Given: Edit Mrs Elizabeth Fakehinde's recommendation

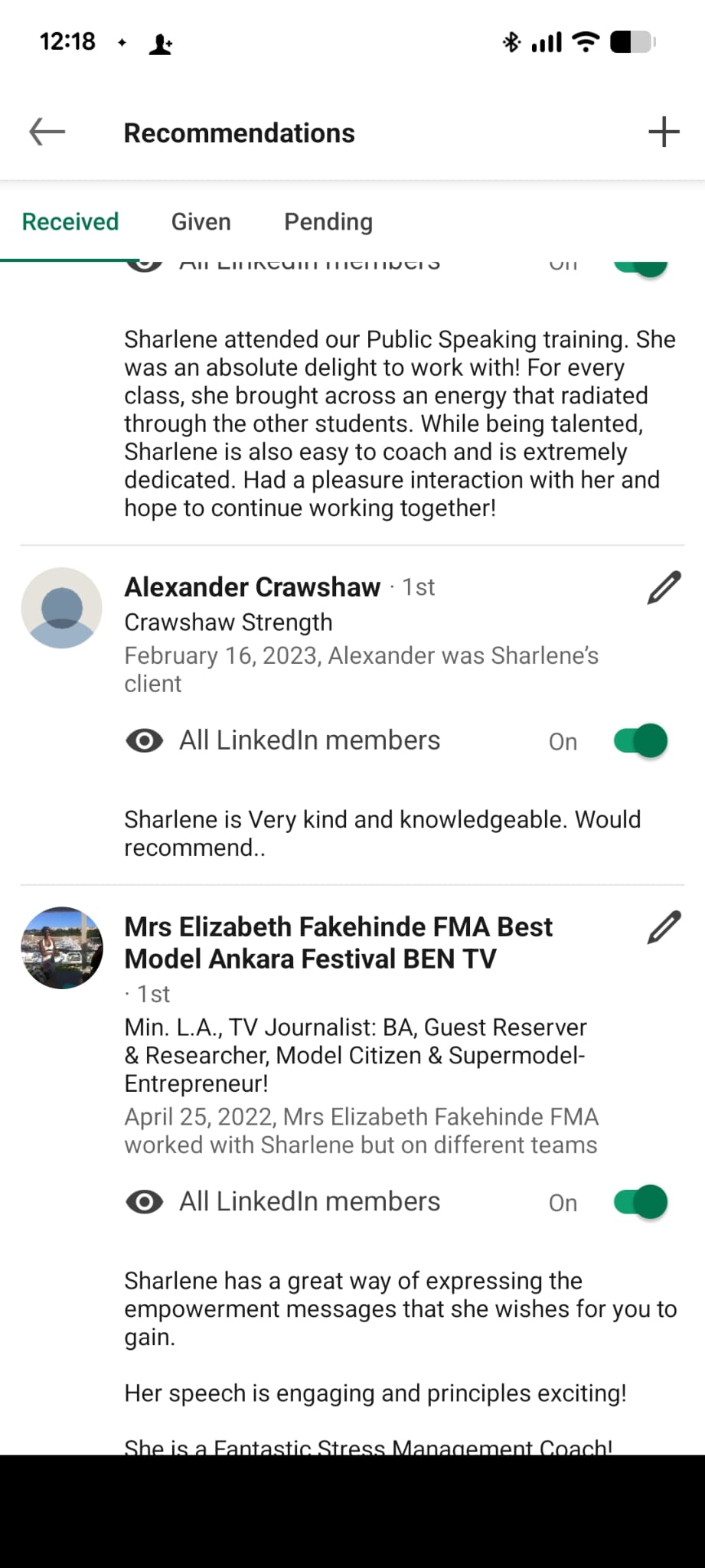Looking at the screenshot, I should 663,927.
